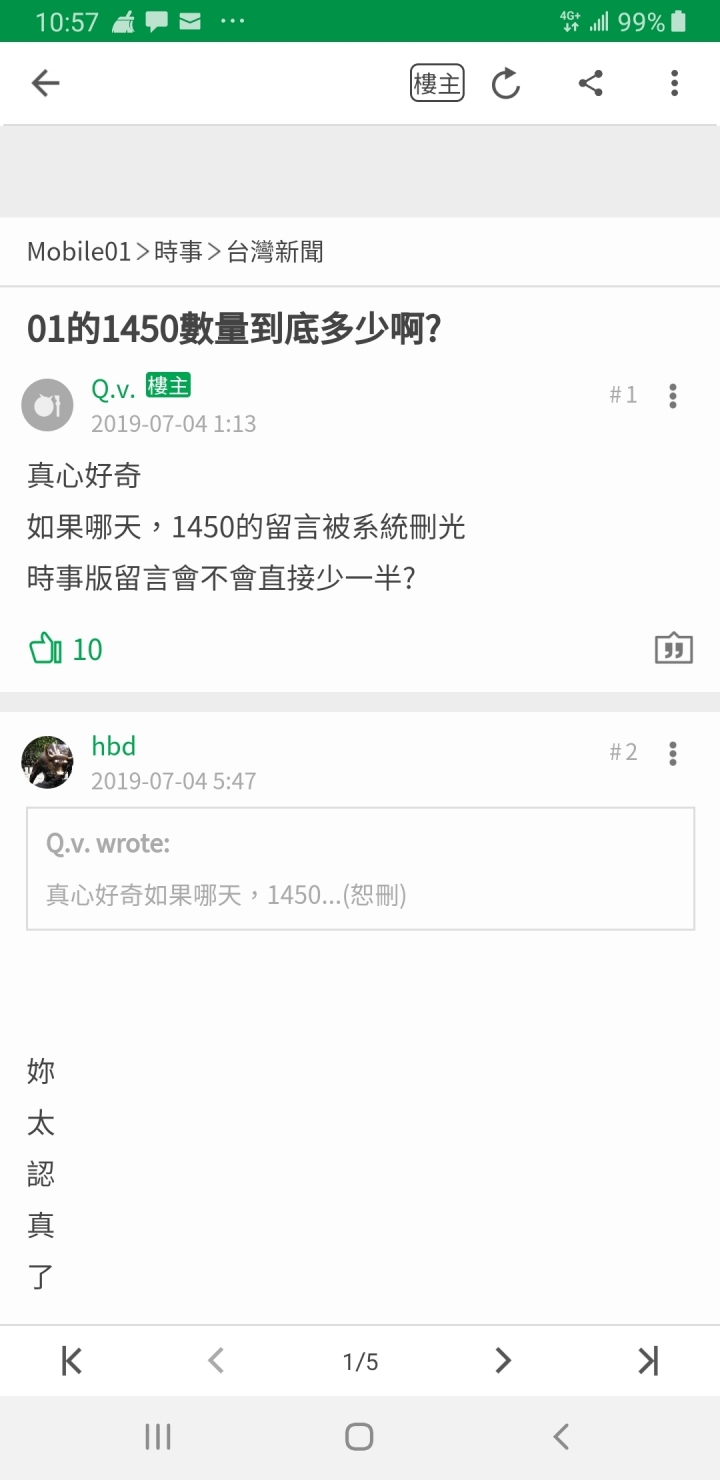Tap the 1/5 page indicator

pos(359,1360)
